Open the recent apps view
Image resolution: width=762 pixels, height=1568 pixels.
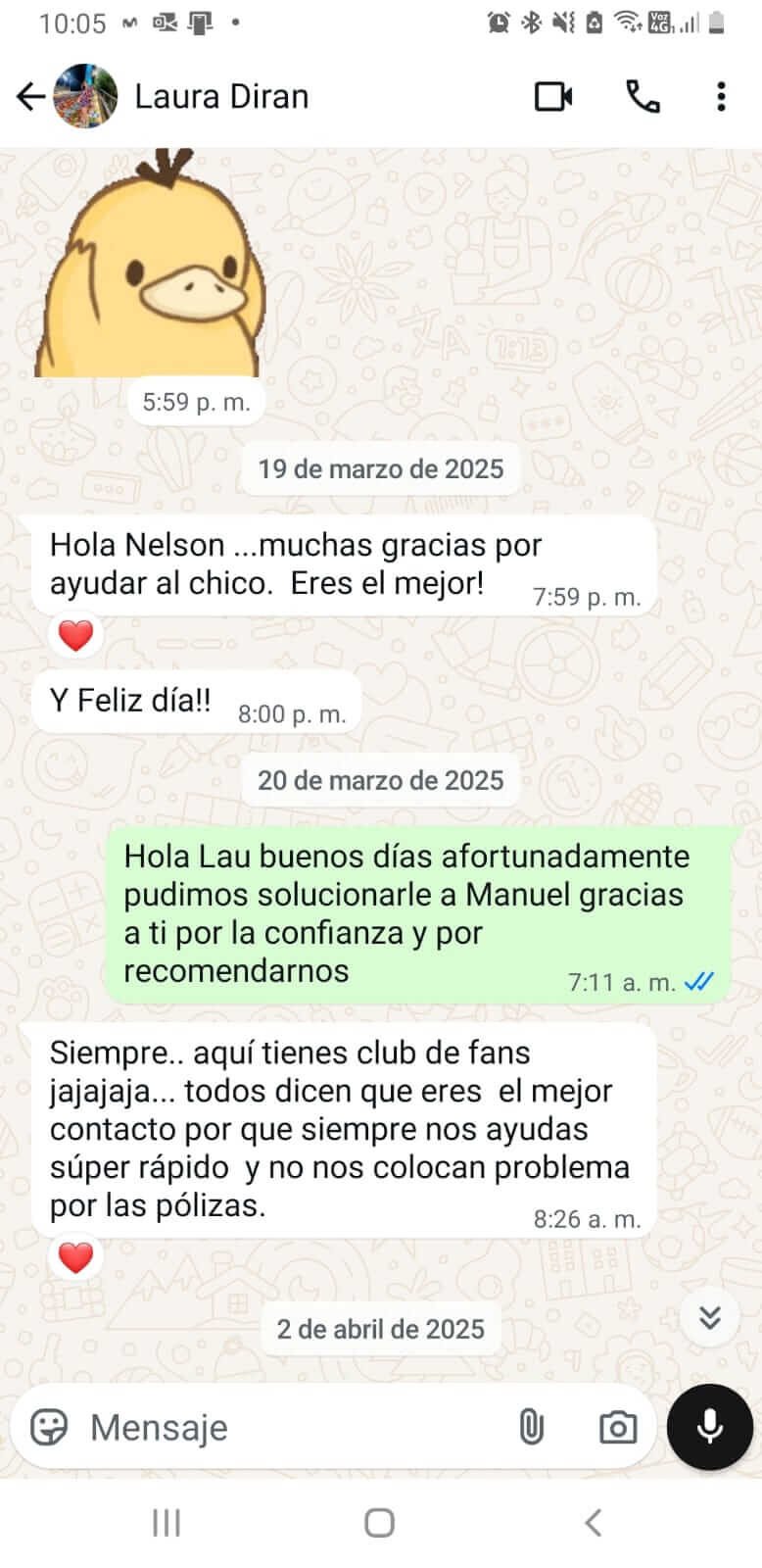coord(167,1523)
